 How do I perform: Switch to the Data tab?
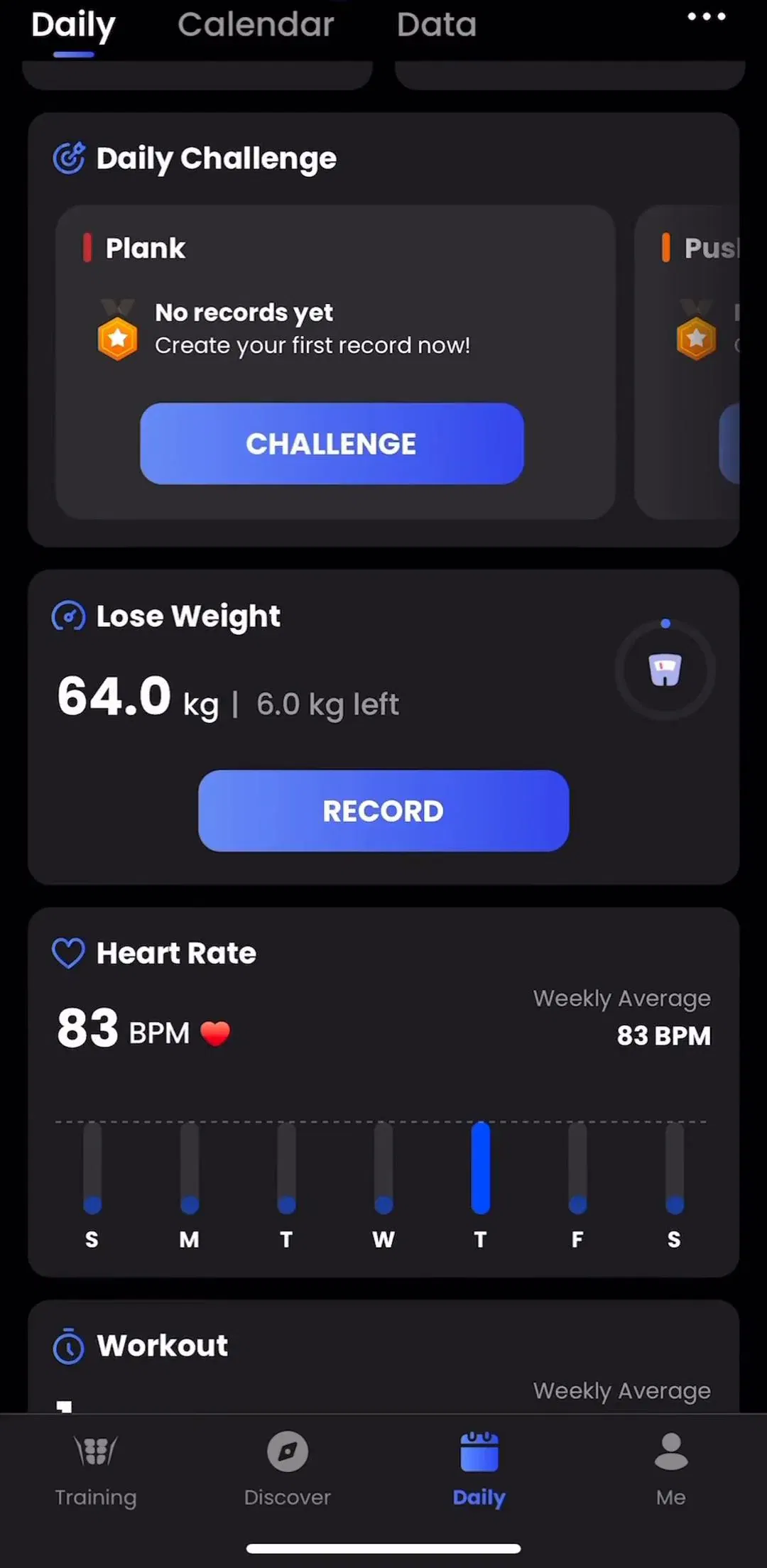pos(436,24)
